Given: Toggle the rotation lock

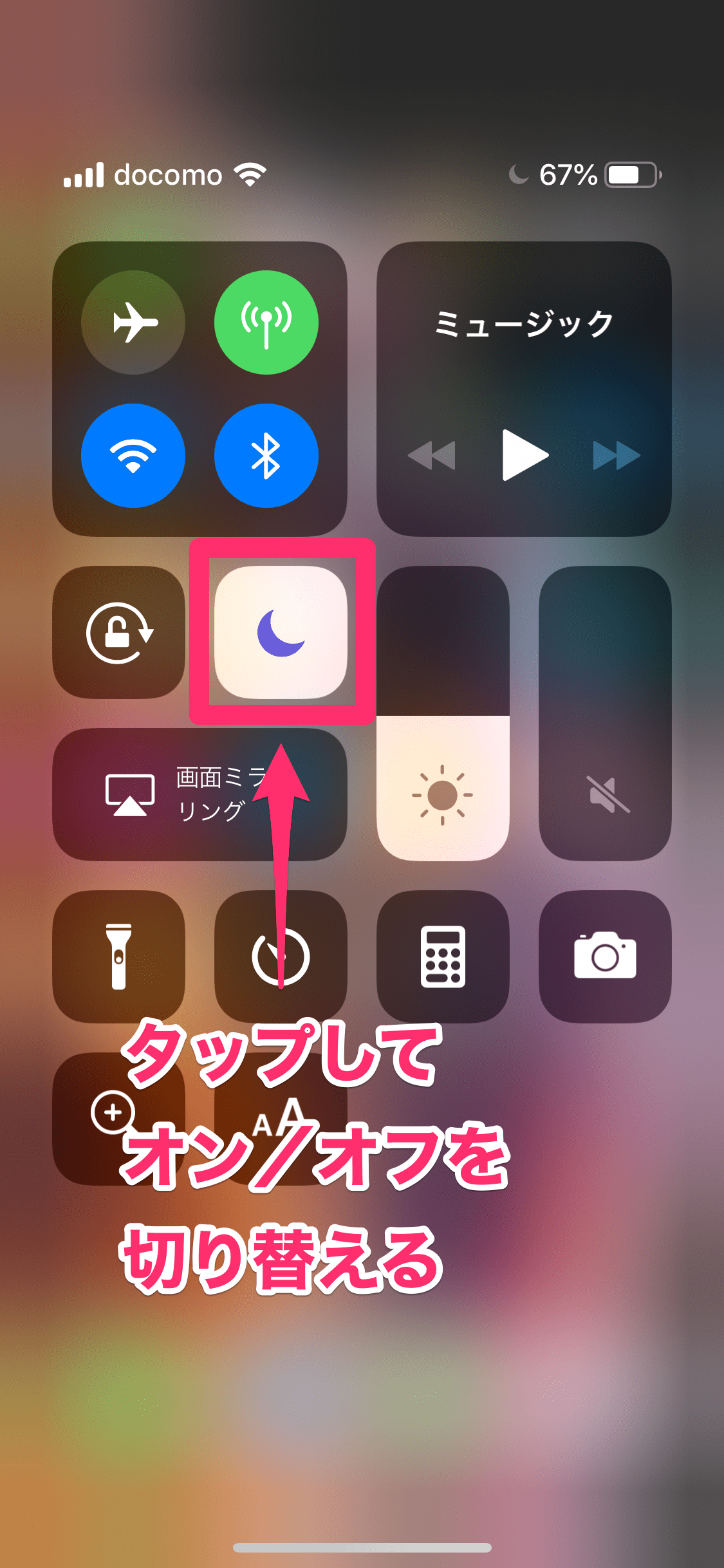Looking at the screenshot, I should coord(119,632).
